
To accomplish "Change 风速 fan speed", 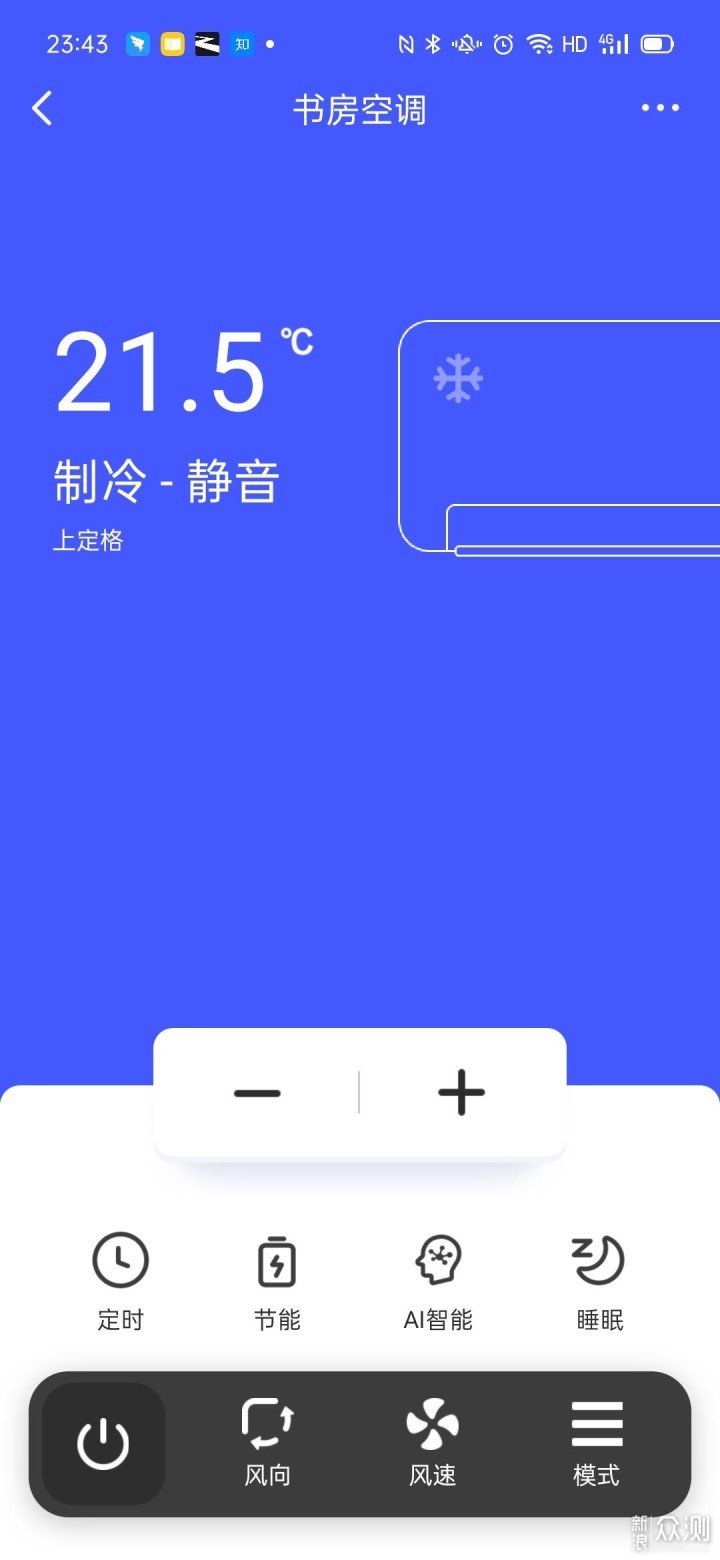I will click(x=432, y=1443).
